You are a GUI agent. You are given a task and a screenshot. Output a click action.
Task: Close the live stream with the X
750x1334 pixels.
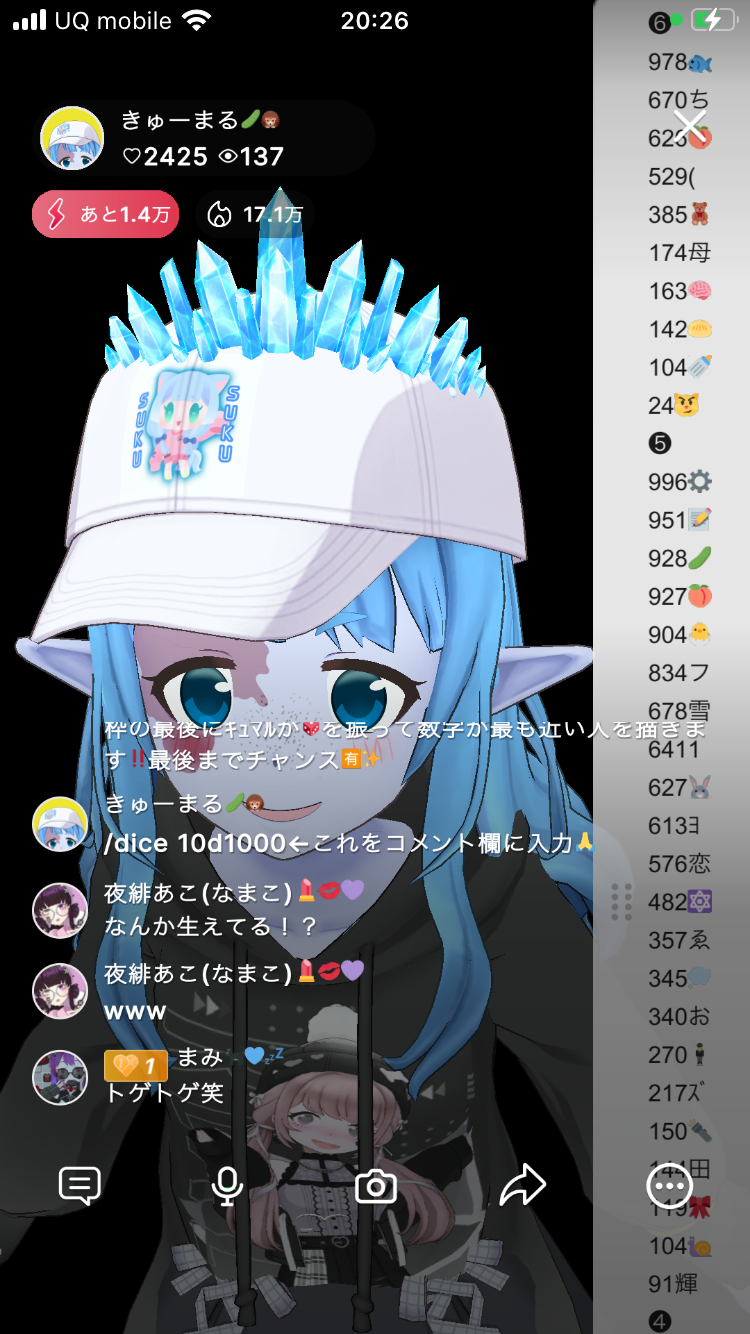click(x=690, y=127)
